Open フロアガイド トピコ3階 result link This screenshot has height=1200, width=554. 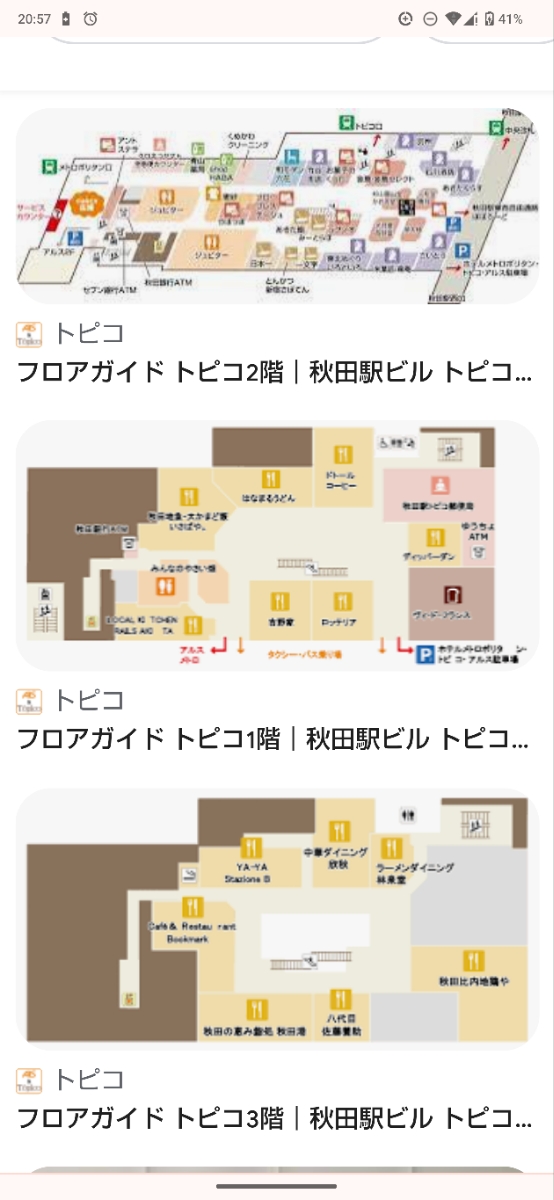(275, 1117)
